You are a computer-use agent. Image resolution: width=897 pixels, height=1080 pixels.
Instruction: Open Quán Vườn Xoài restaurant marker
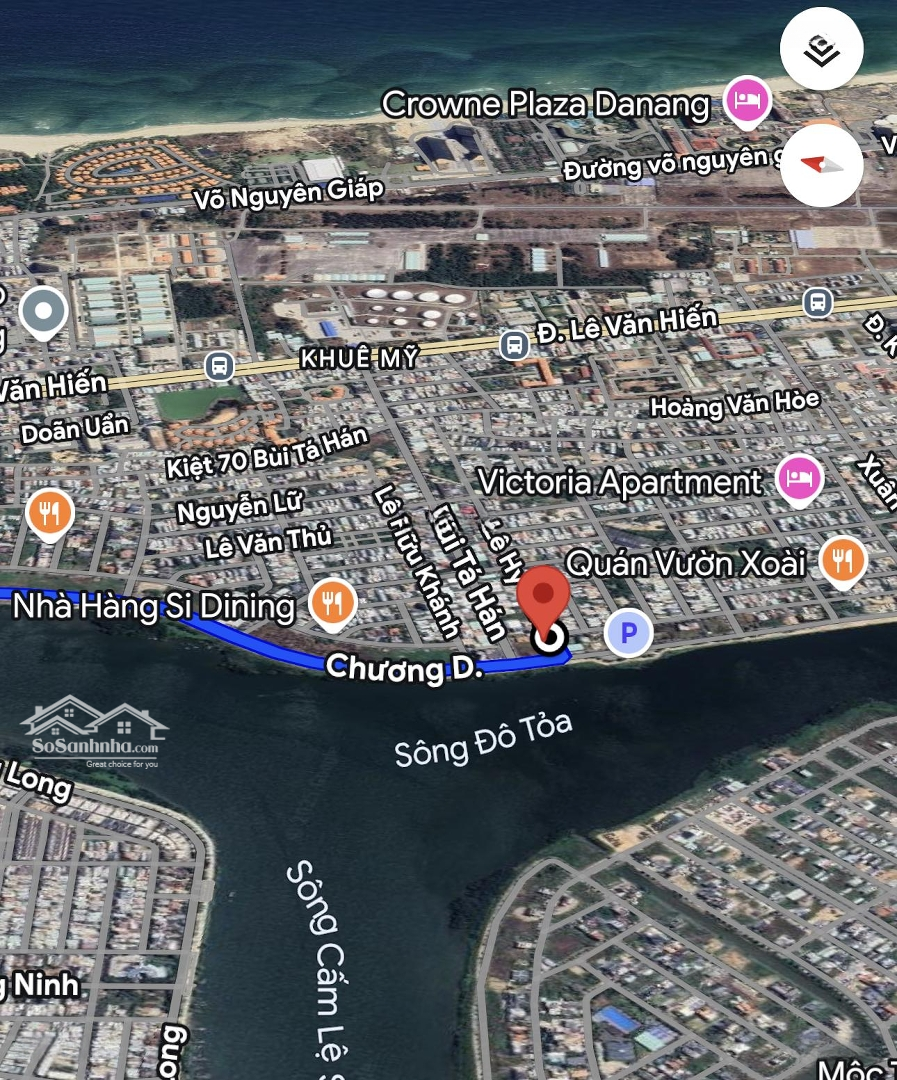click(x=843, y=560)
